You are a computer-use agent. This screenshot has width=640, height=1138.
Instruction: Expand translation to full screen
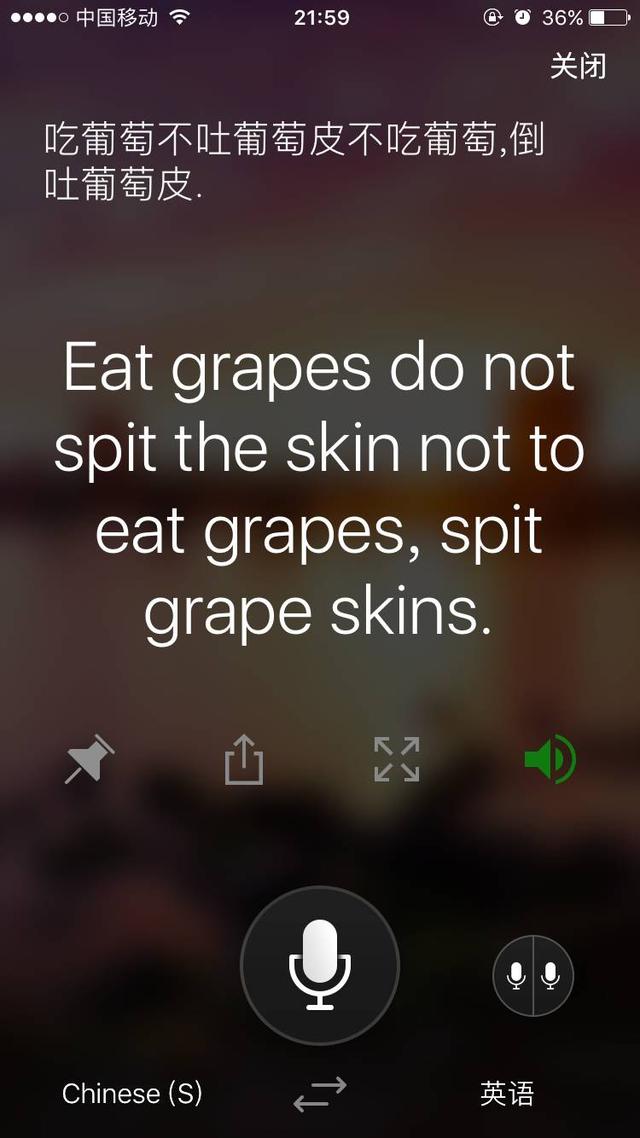coord(396,759)
